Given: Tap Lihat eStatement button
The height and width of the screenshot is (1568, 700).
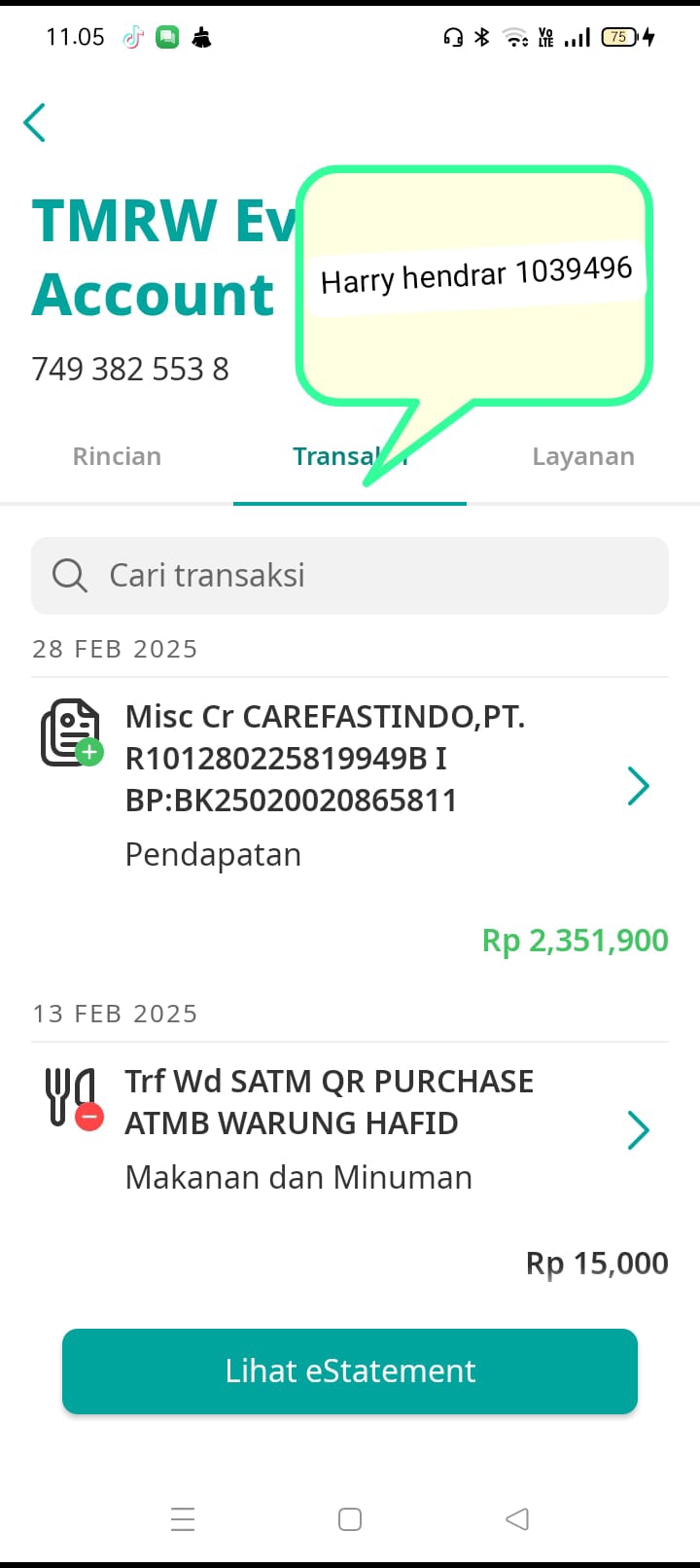Looking at the screenshot, I should (350, 1371).
